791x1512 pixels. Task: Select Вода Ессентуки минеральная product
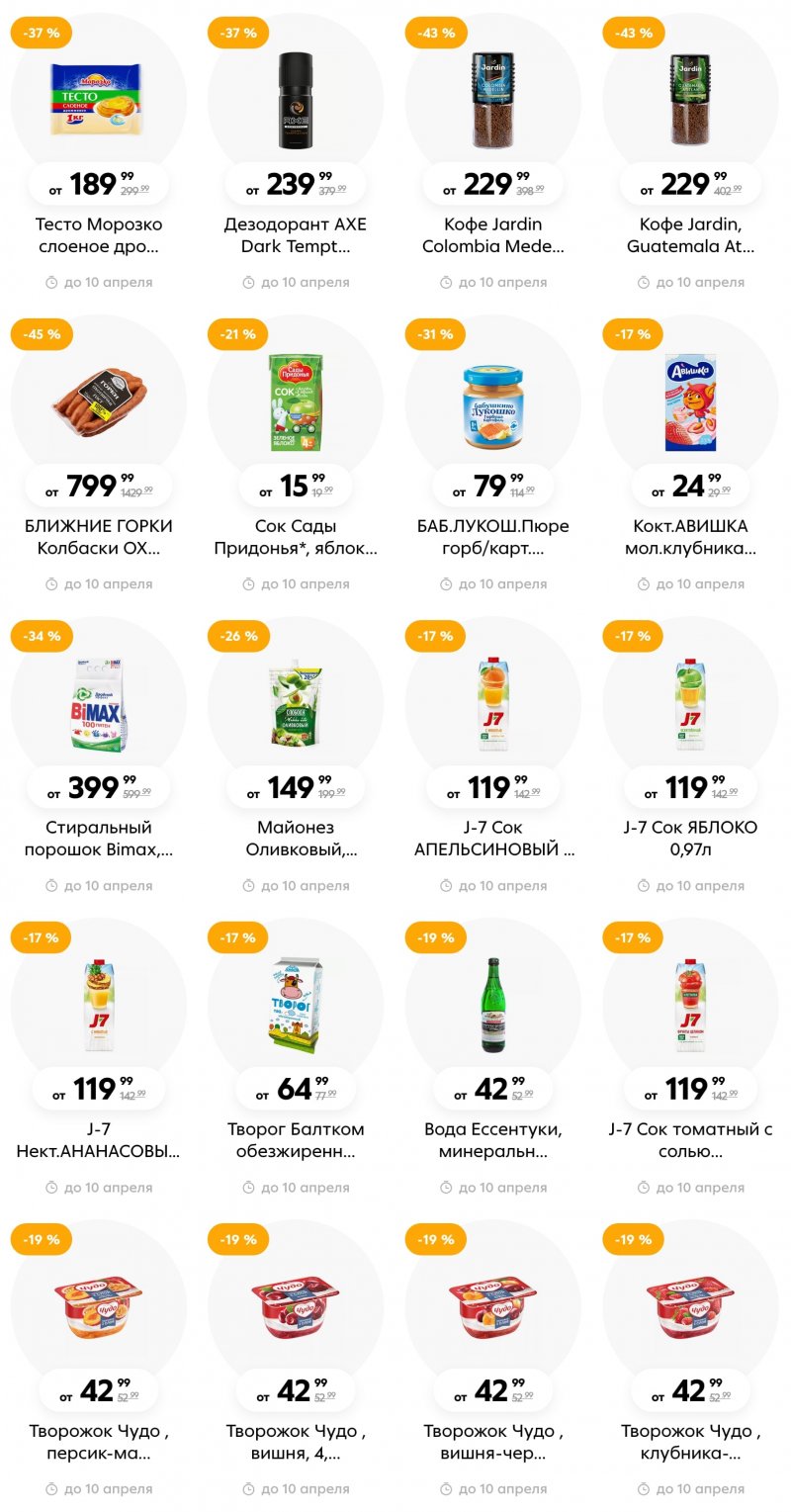pos(492,1004)
